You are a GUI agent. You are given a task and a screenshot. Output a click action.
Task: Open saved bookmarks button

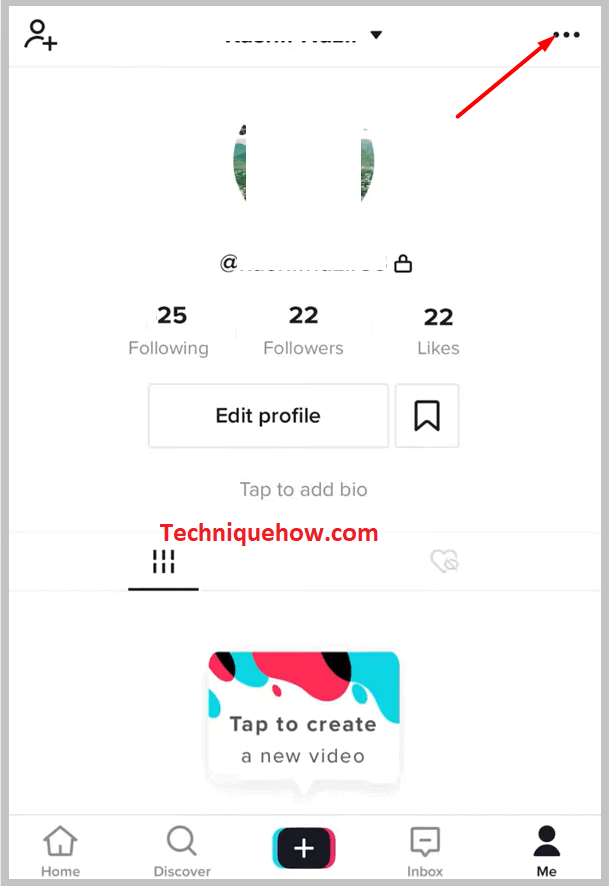coord(427,415)
